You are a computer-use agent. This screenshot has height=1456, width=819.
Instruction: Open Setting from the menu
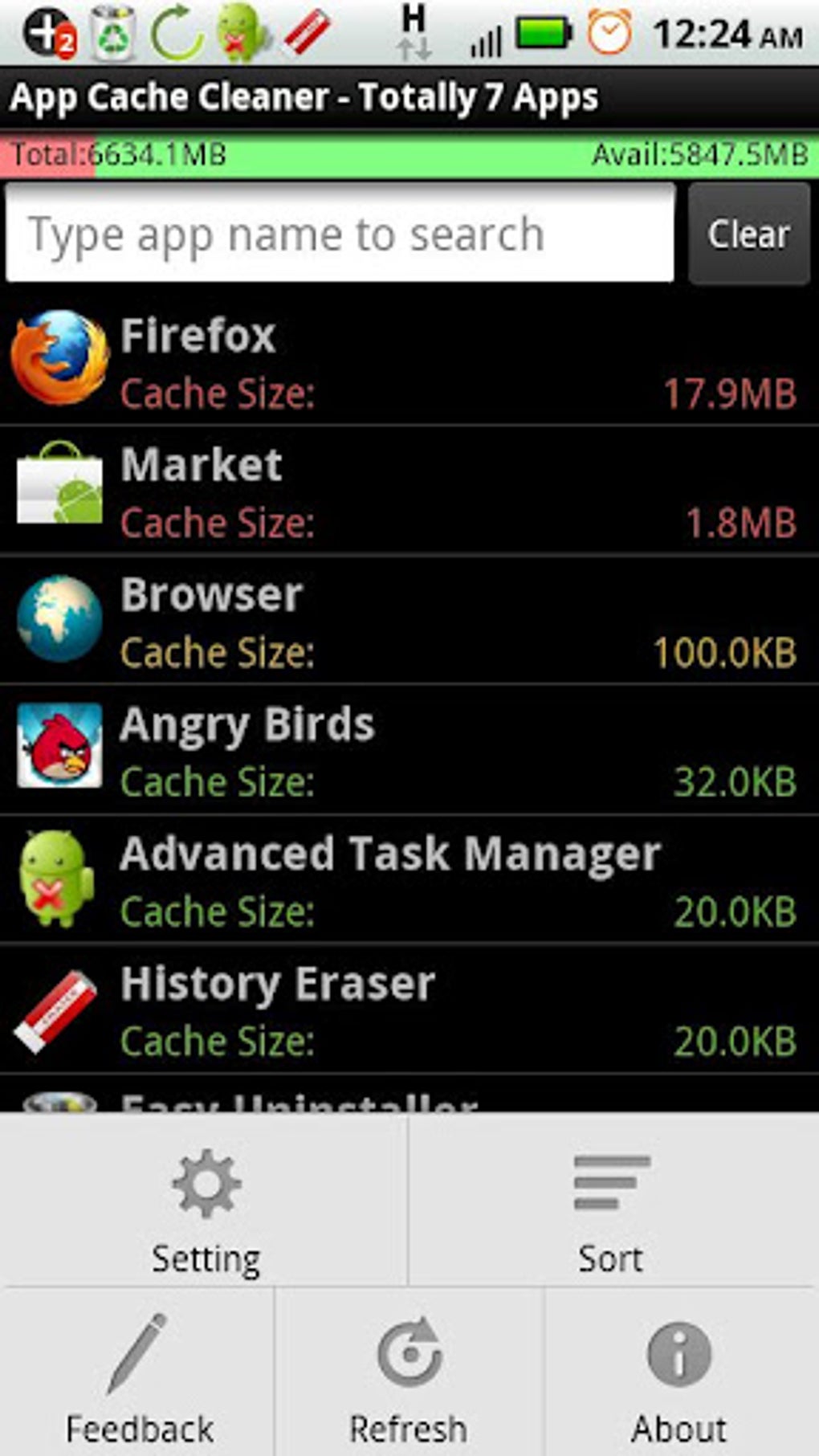[206, 1202]
